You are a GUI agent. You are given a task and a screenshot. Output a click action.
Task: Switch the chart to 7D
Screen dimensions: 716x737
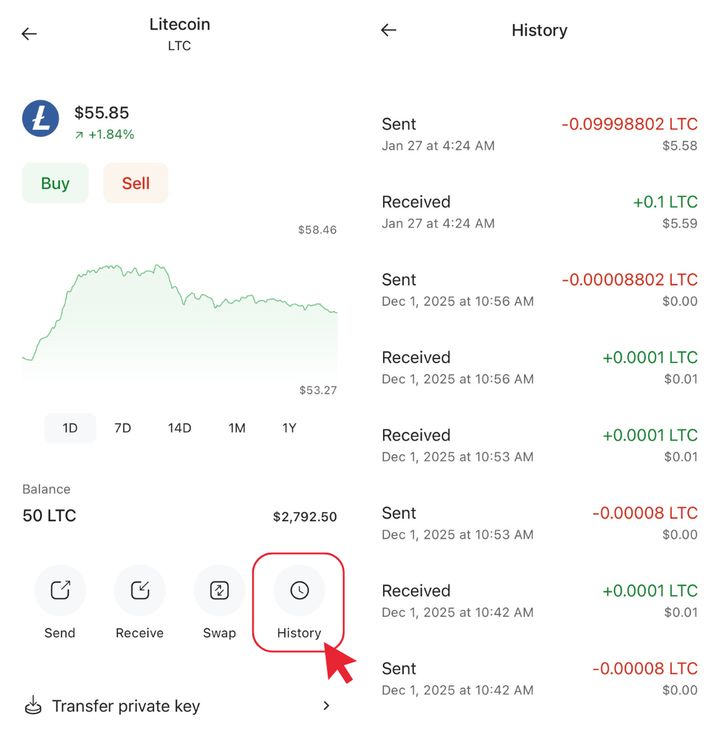tap(123, 428)
